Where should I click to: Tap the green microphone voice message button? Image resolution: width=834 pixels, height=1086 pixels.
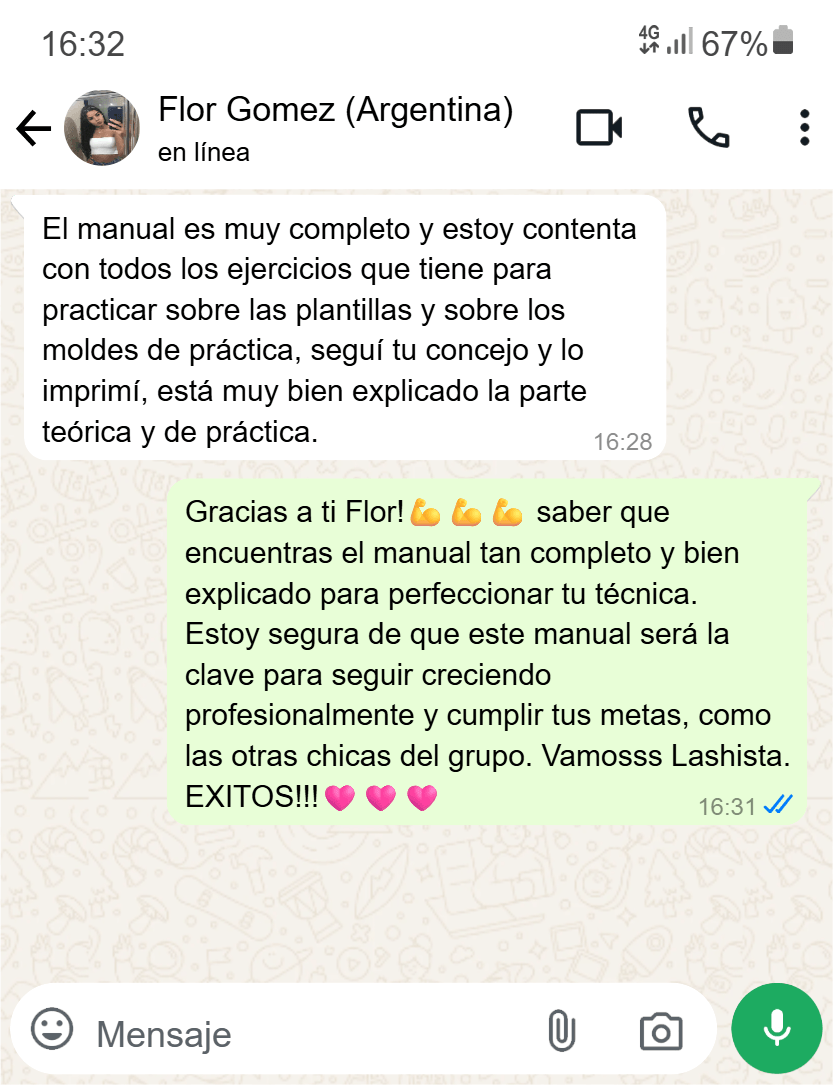pyautogui.click(x=777, y=1029)
